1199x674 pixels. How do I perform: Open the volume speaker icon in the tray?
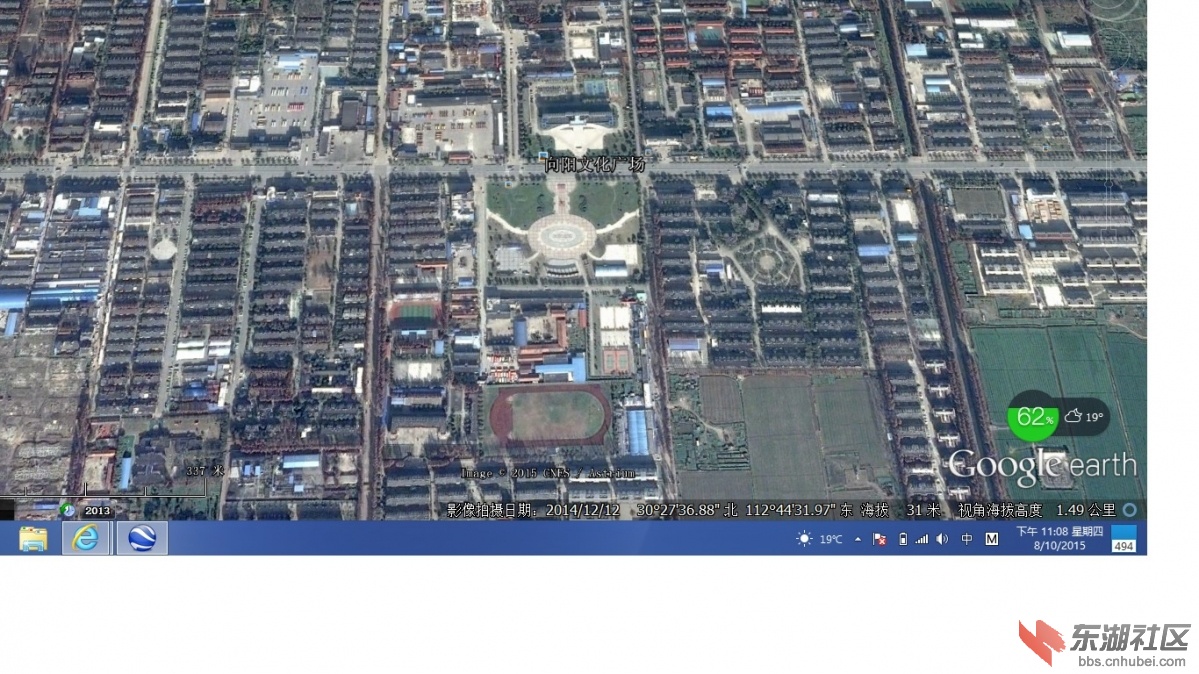(x=942, y=539)
